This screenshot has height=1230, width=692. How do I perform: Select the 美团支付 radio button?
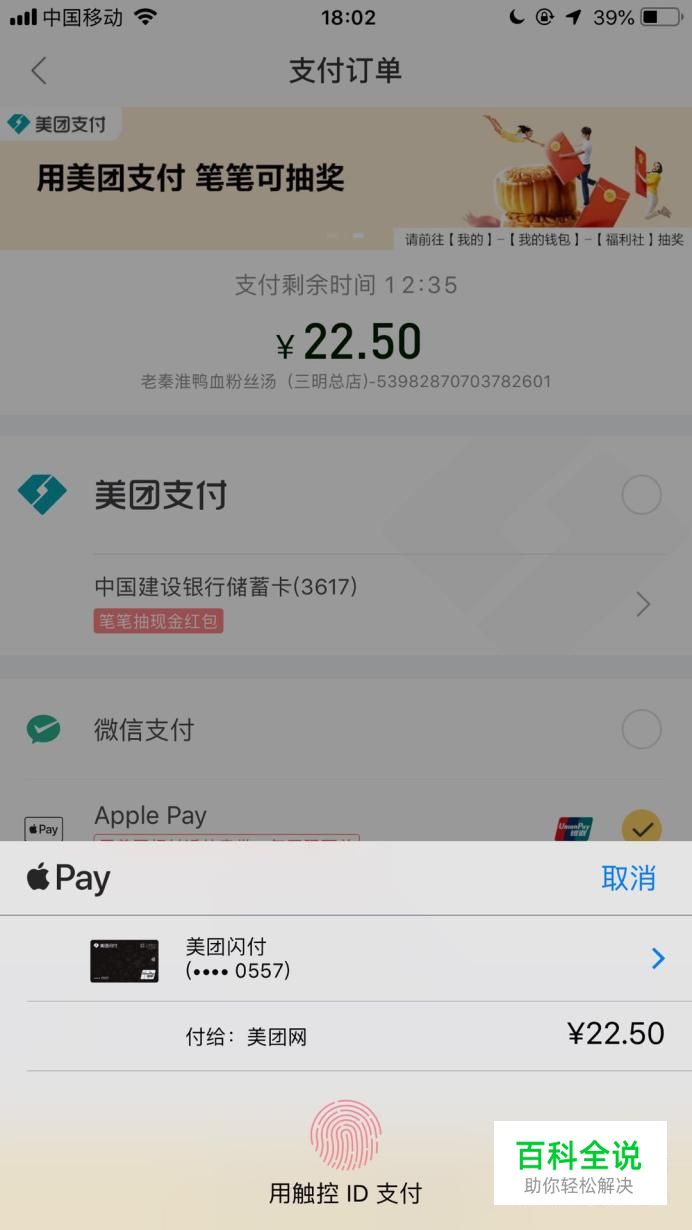click(641, 495)
